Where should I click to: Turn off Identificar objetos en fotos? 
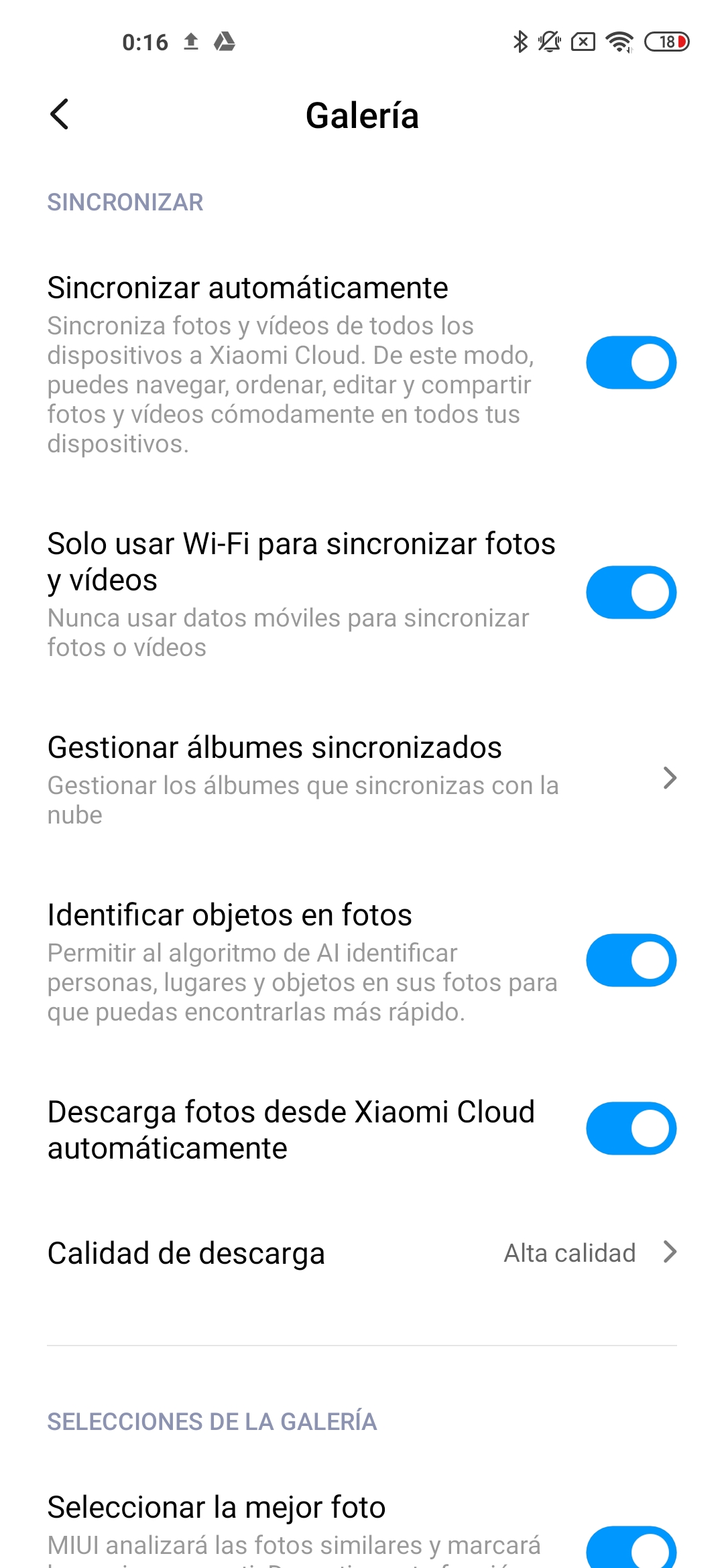pos(631,960)
